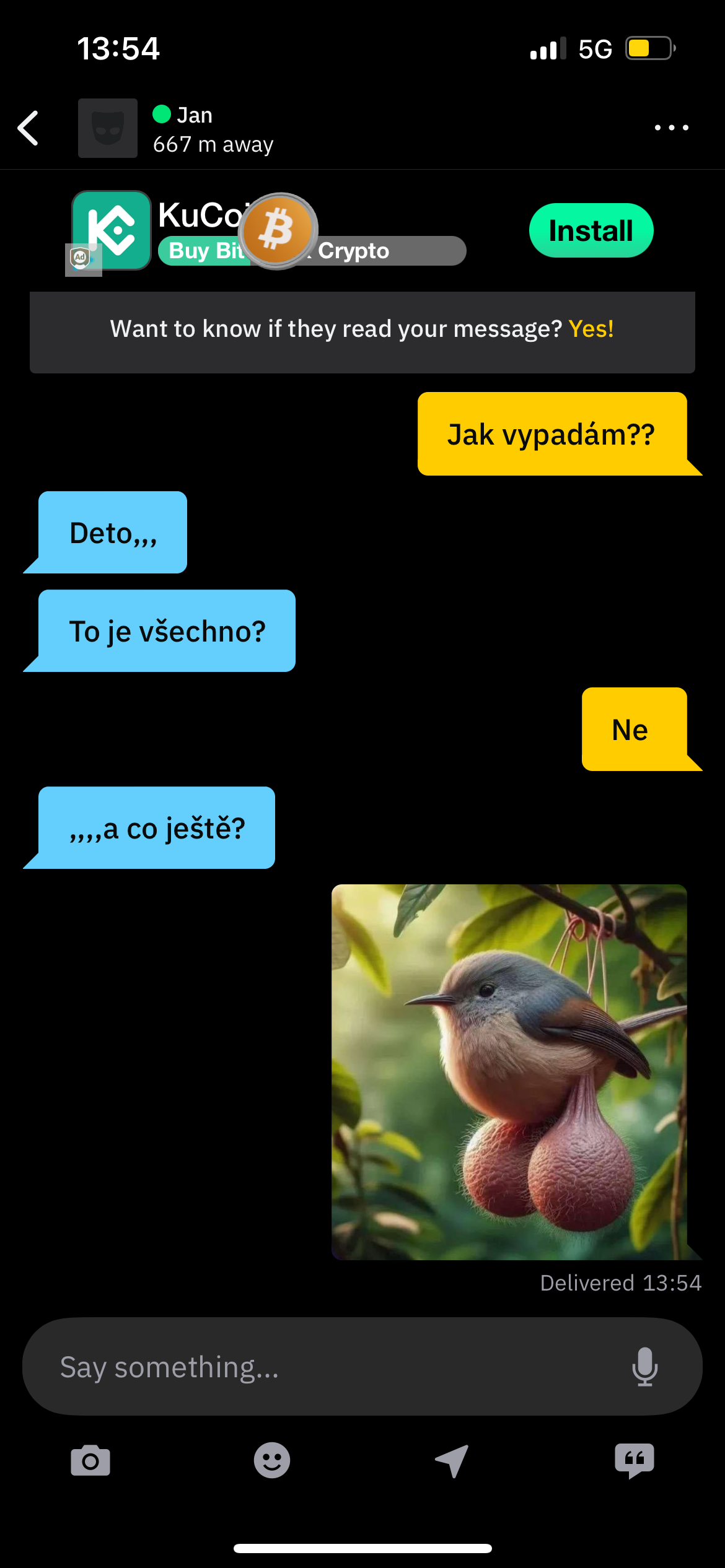Open the three-dot overflow menu

tap(671, 128)
